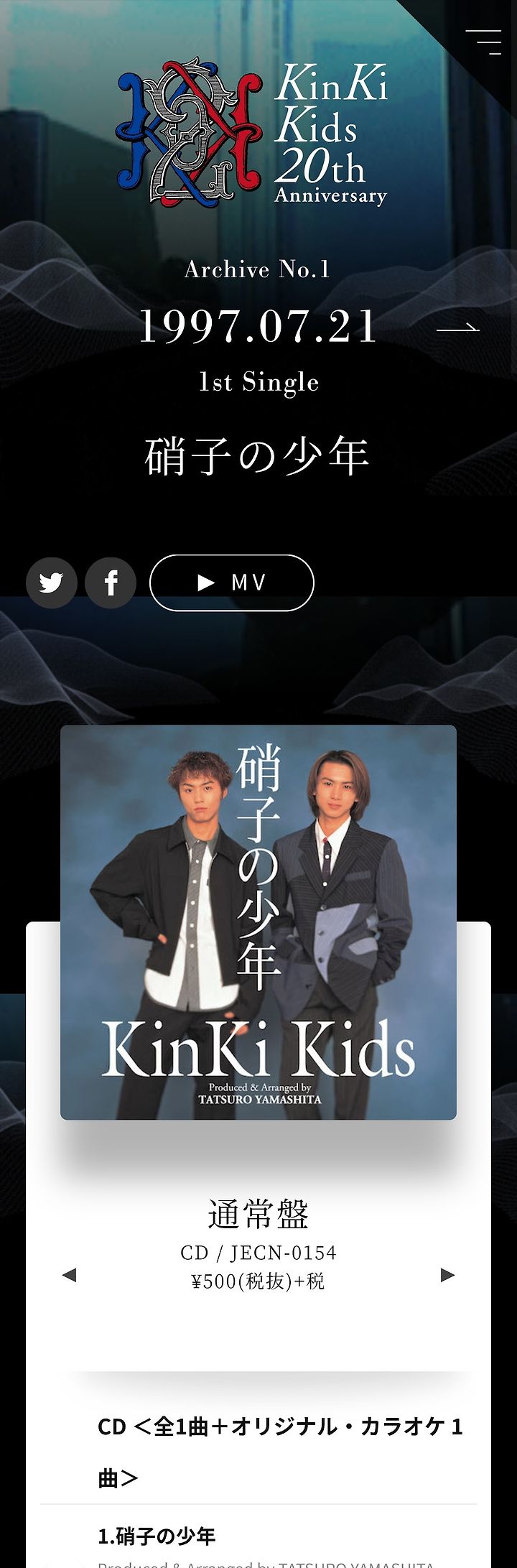This screenshot has height=1568, width=517.
Task: Share on Facebook
Action: point(111,583)
